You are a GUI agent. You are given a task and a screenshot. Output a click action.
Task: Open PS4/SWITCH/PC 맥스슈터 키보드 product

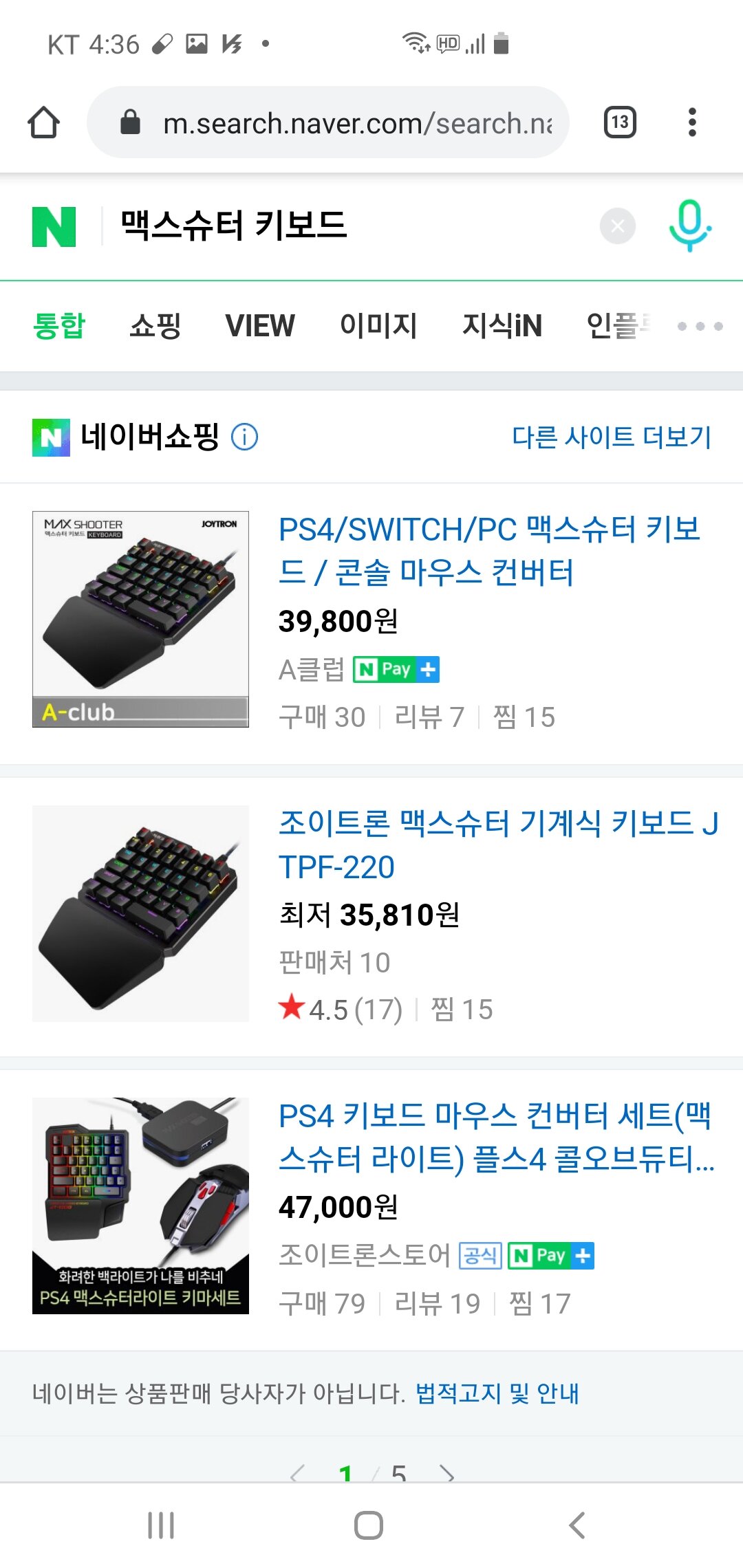pos(488,550)
